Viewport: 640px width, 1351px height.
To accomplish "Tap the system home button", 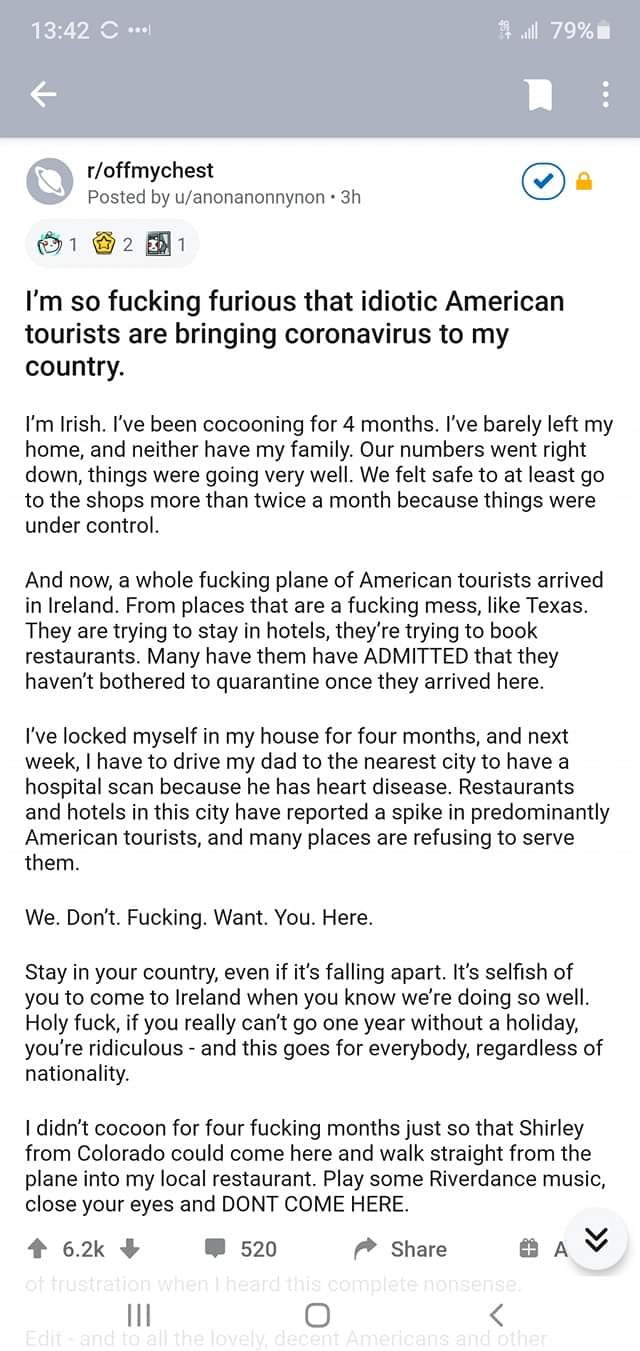I will coord(318,1313).
